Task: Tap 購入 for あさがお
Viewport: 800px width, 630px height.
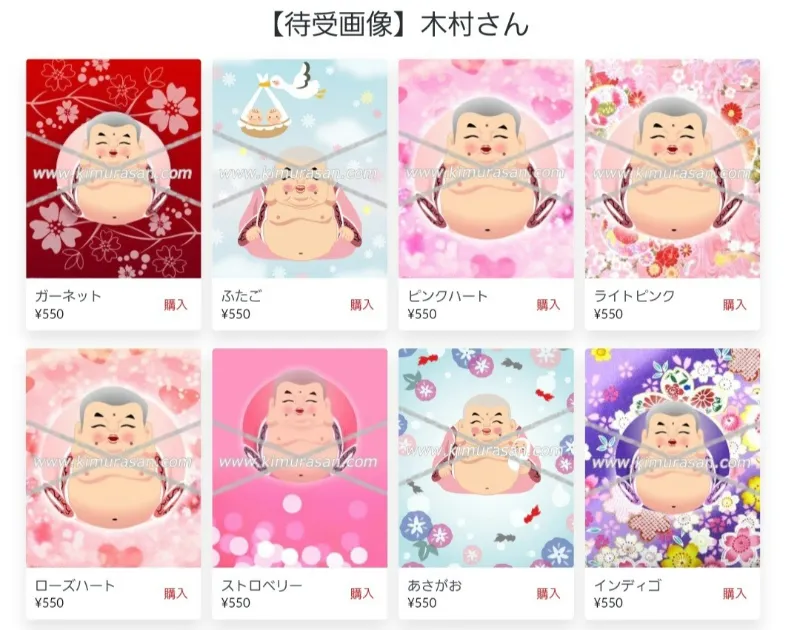Action: point(548,594)
